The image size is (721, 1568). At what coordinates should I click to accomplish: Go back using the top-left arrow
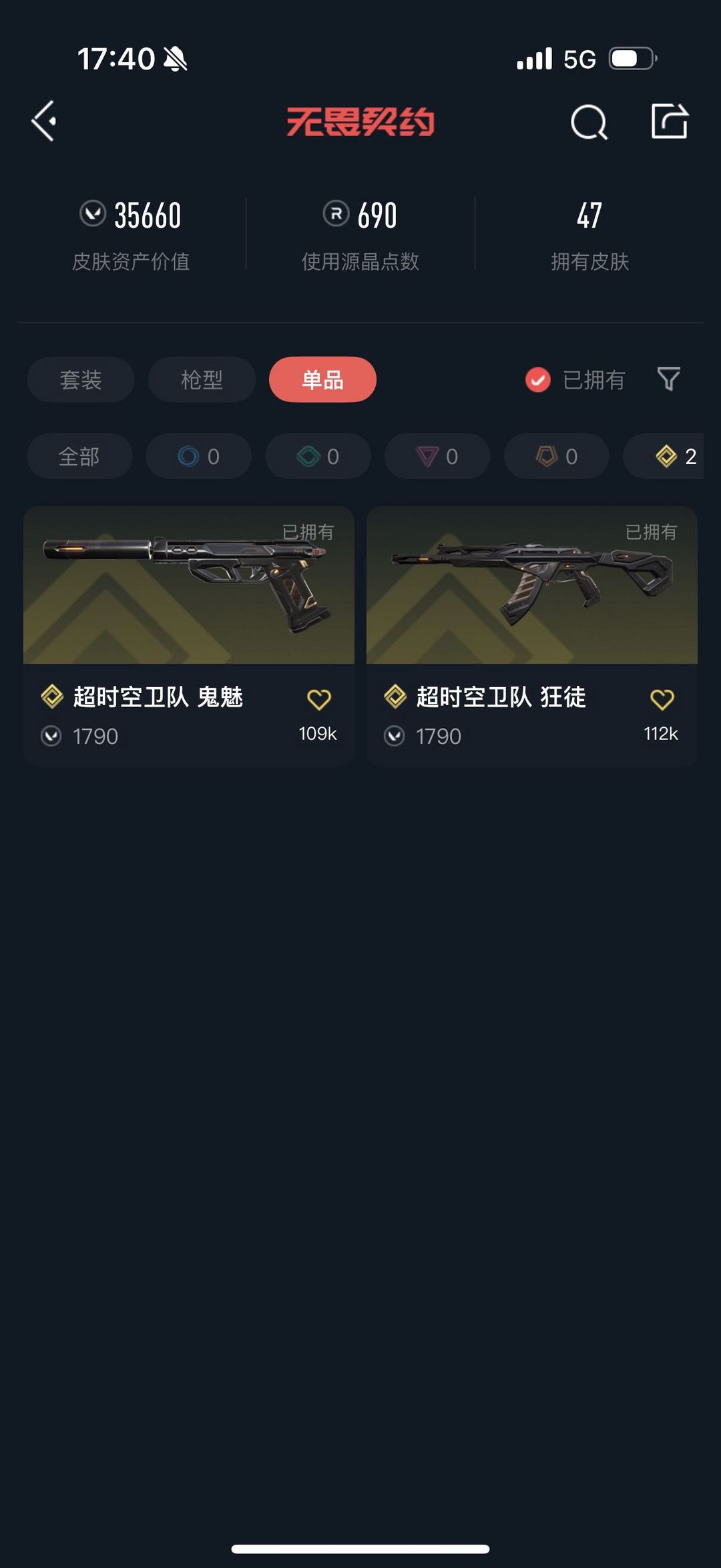[x=44, y=122]
